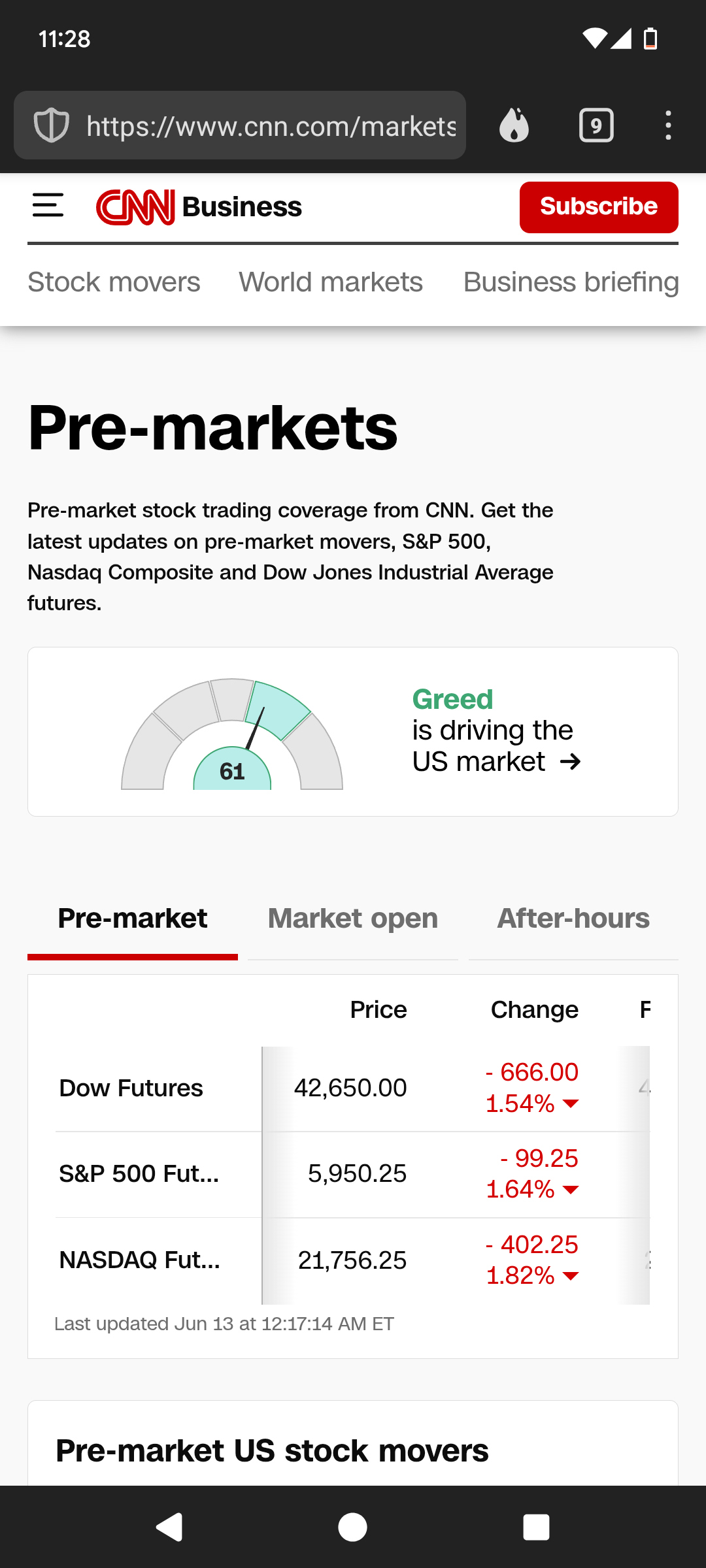Go to CNN Business homepage via logo
Viewport: 706px width, 1568px height.
[x=199, y=207]
